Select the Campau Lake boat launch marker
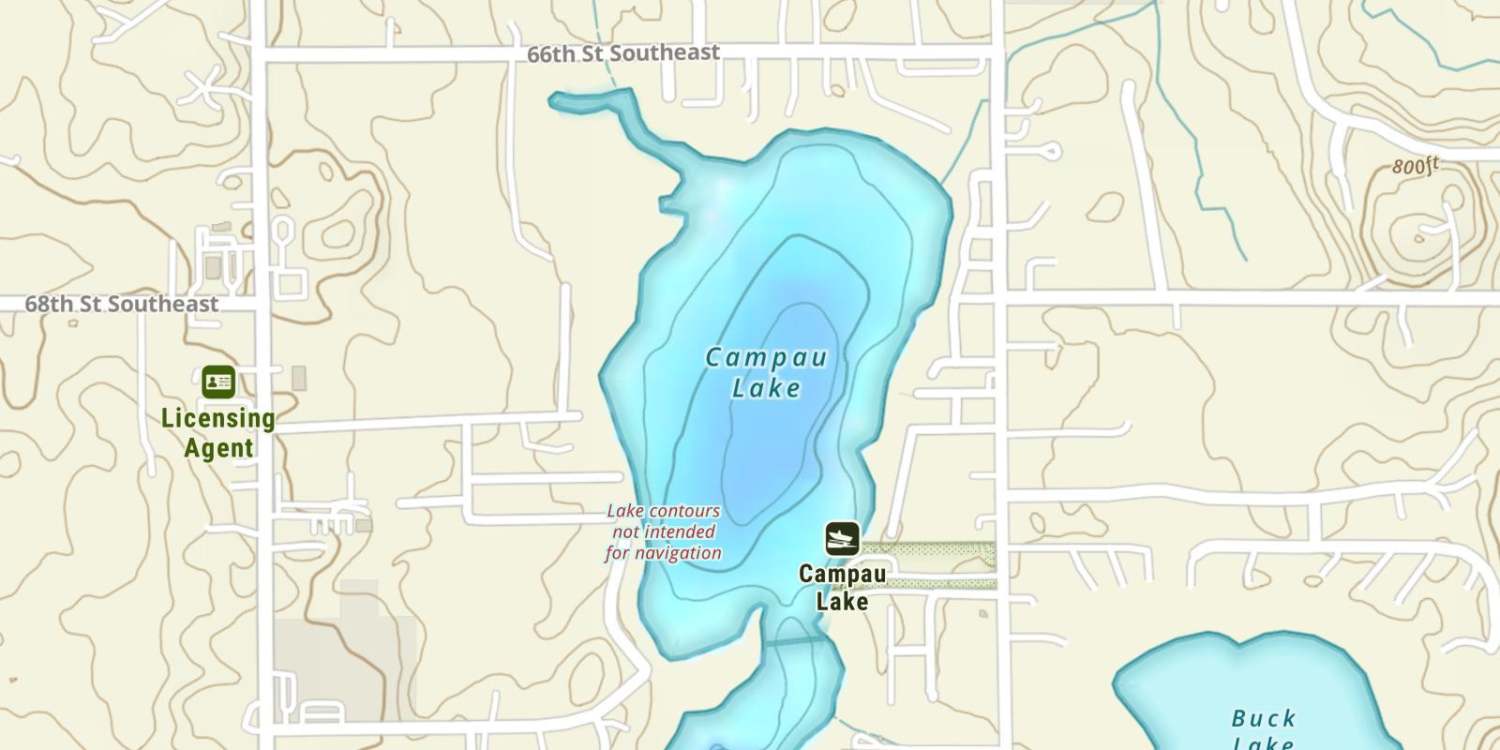1500x750 pixels. pyautogui.click(x=842, y=538)
